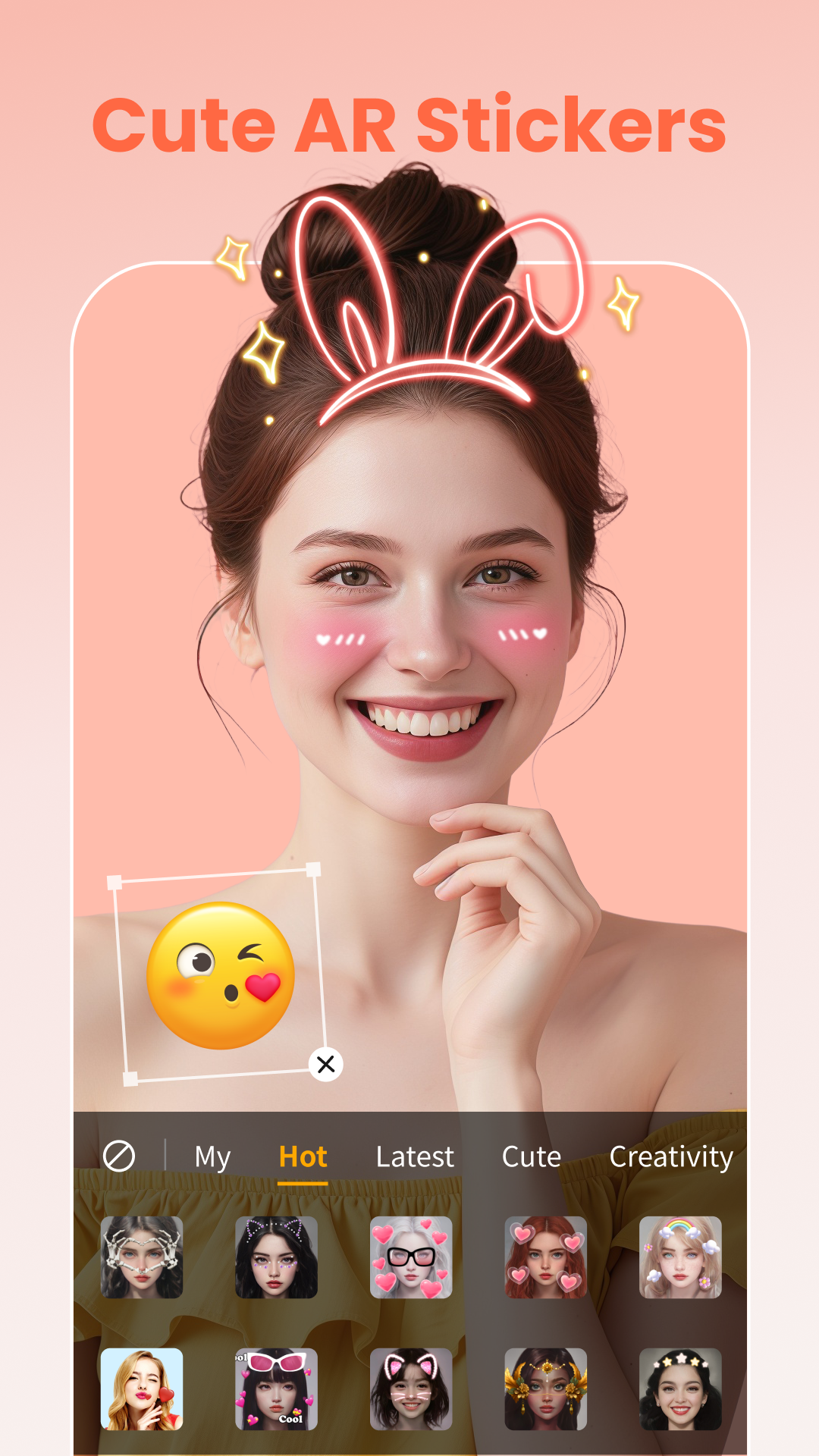View My stickers collection
Screen dimensions: 819x1456
212,1156
